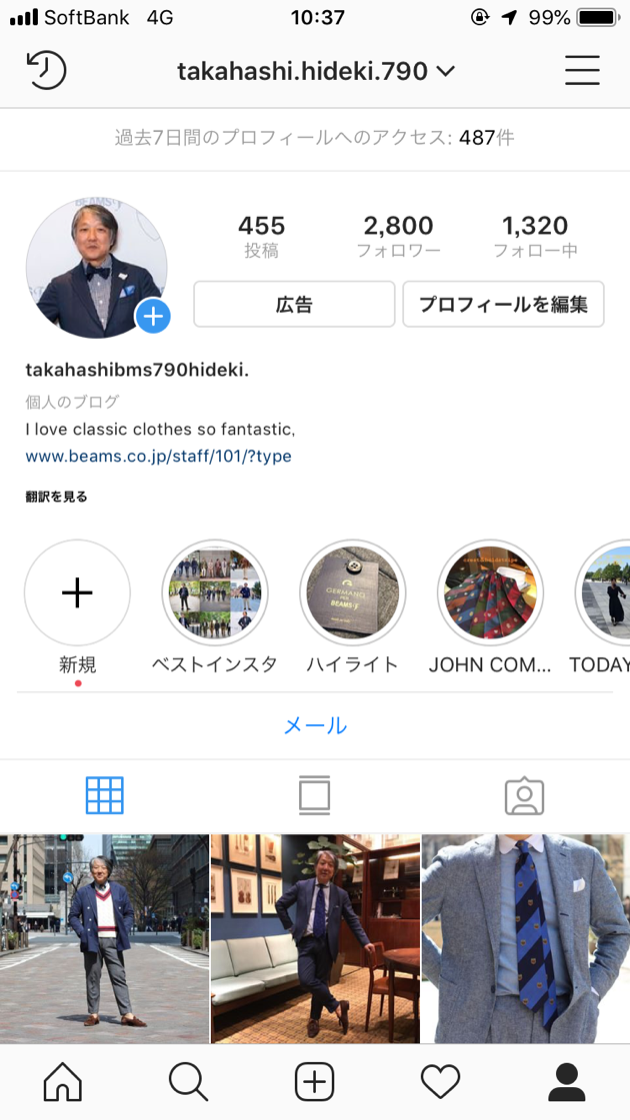Tap 翻訳を見る to see translation
The image size is (630, 1120).
[56, 496]
